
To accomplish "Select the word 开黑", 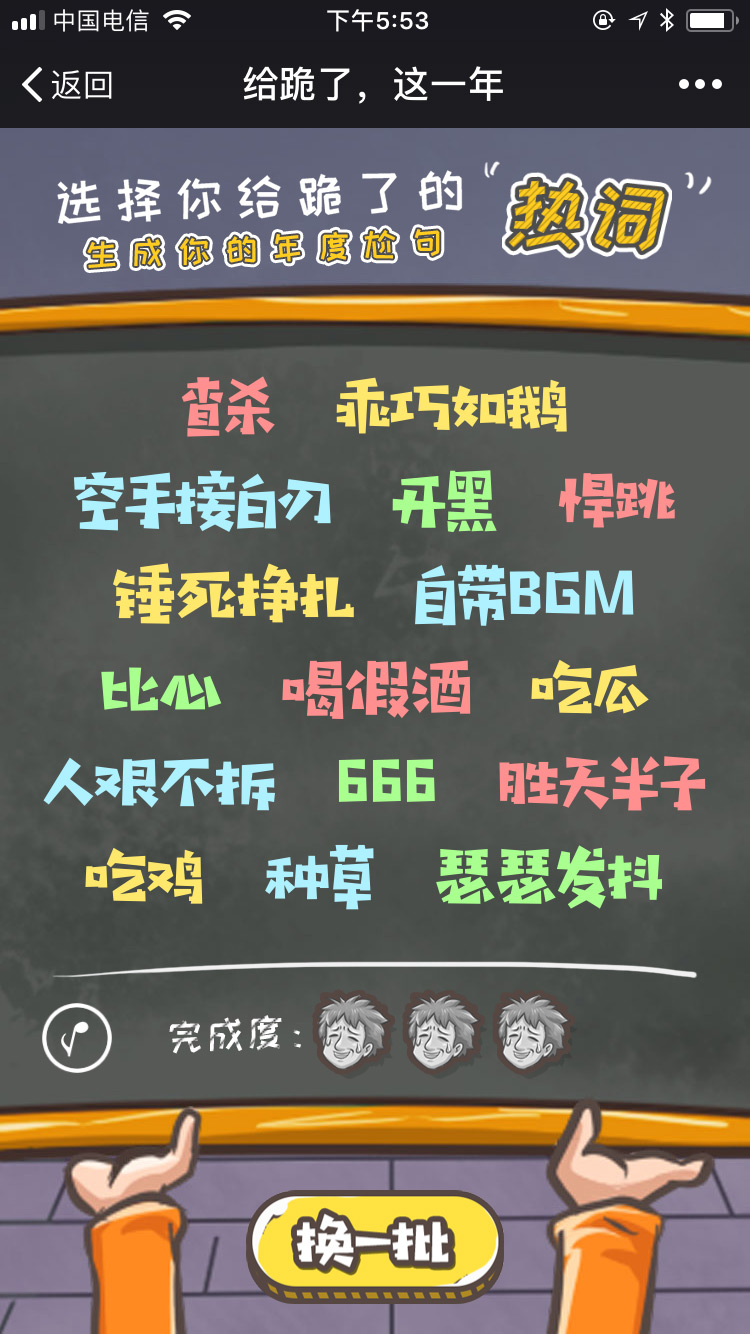I will point(444,501).
